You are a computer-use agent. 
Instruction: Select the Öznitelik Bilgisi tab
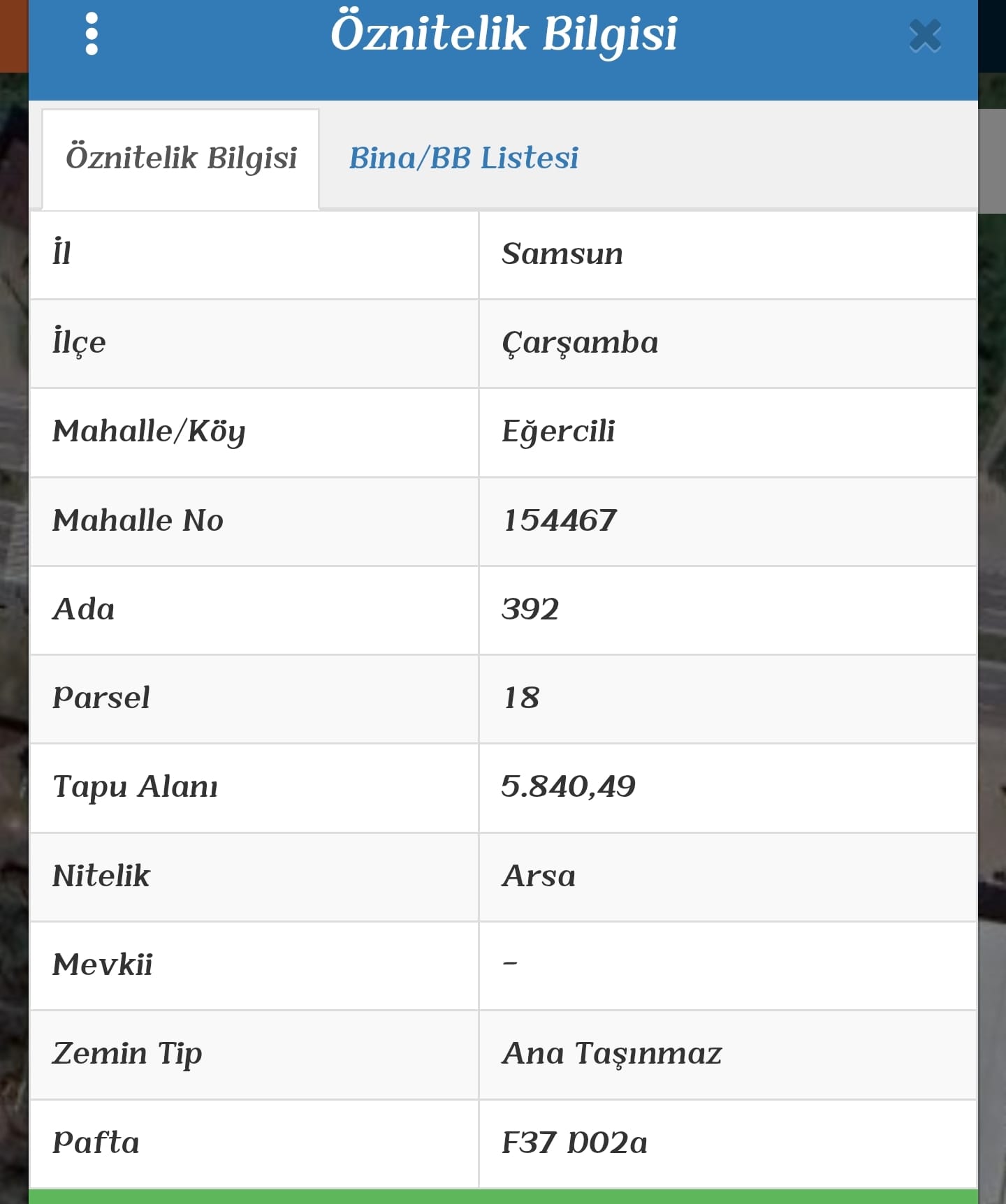181,158
